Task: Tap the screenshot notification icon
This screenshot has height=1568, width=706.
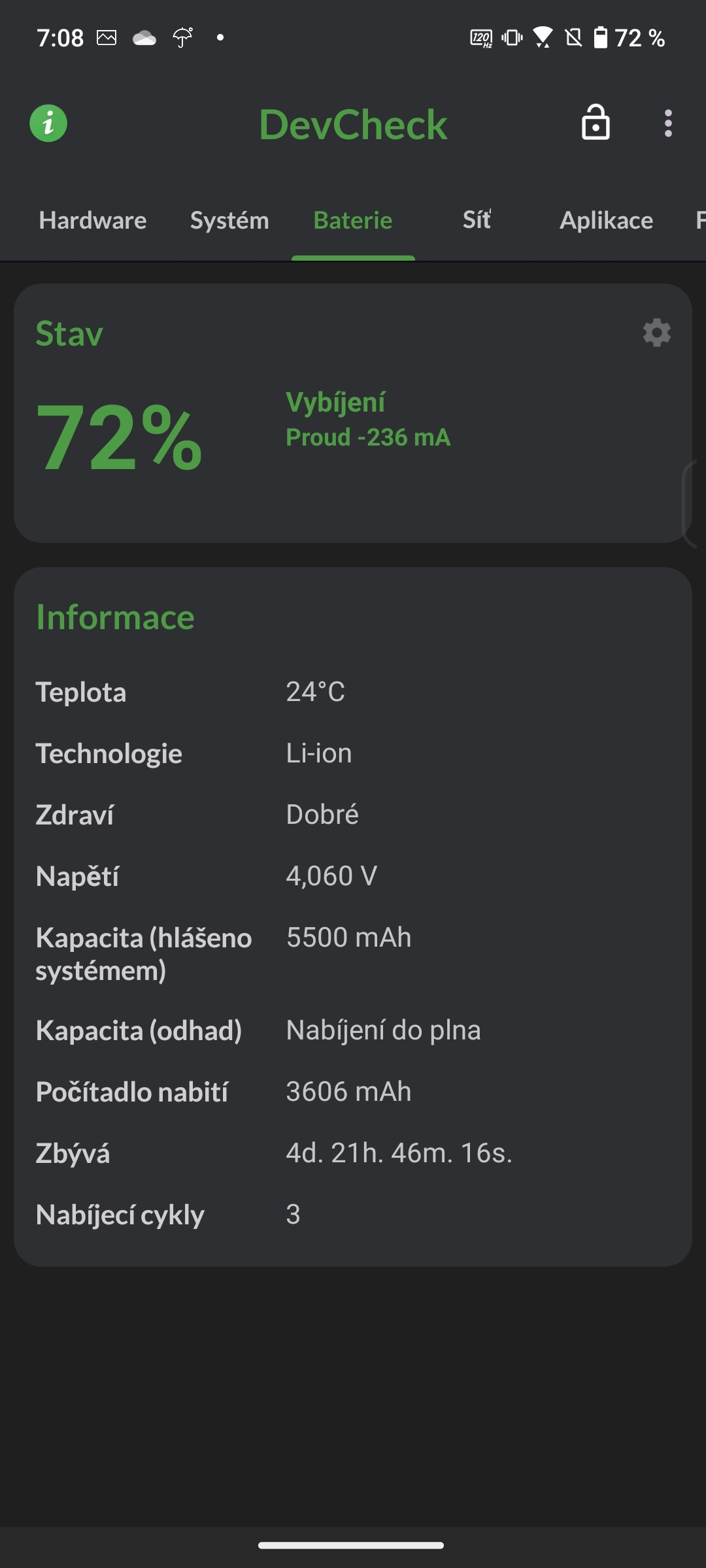Action: (x=107, y=37)
